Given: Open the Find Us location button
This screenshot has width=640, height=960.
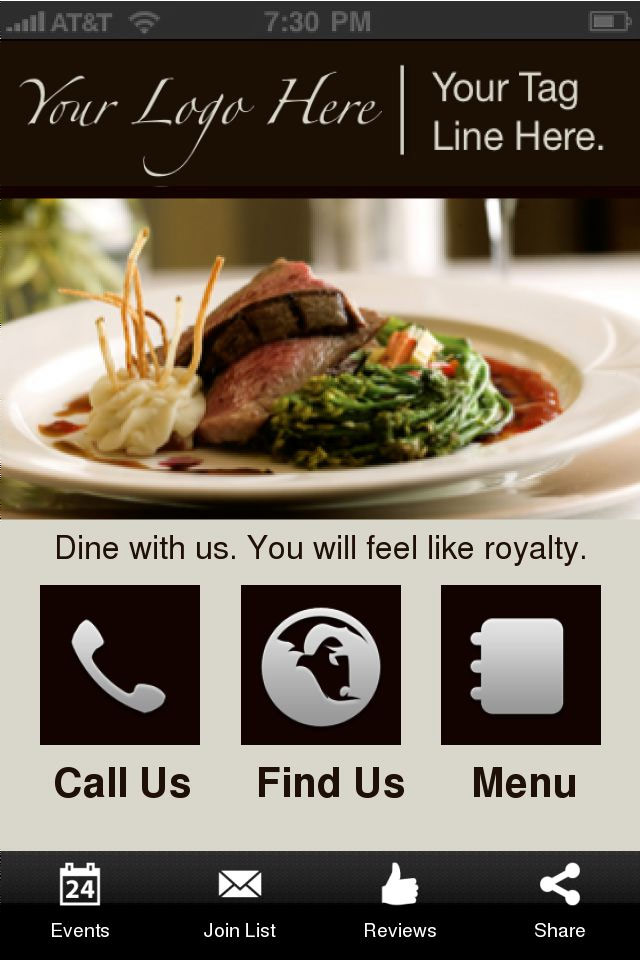Looking at the screenshot, I should tap(320, 665).
